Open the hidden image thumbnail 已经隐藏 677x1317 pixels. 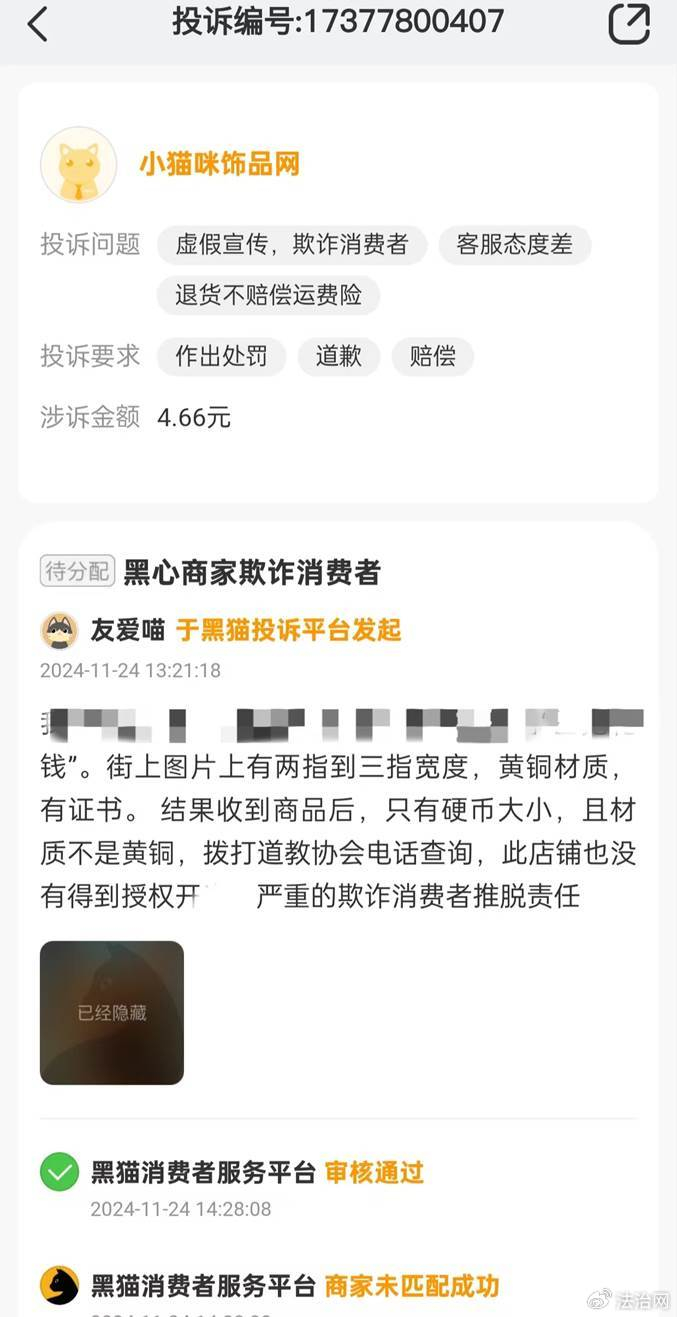tap(112, 1012)
